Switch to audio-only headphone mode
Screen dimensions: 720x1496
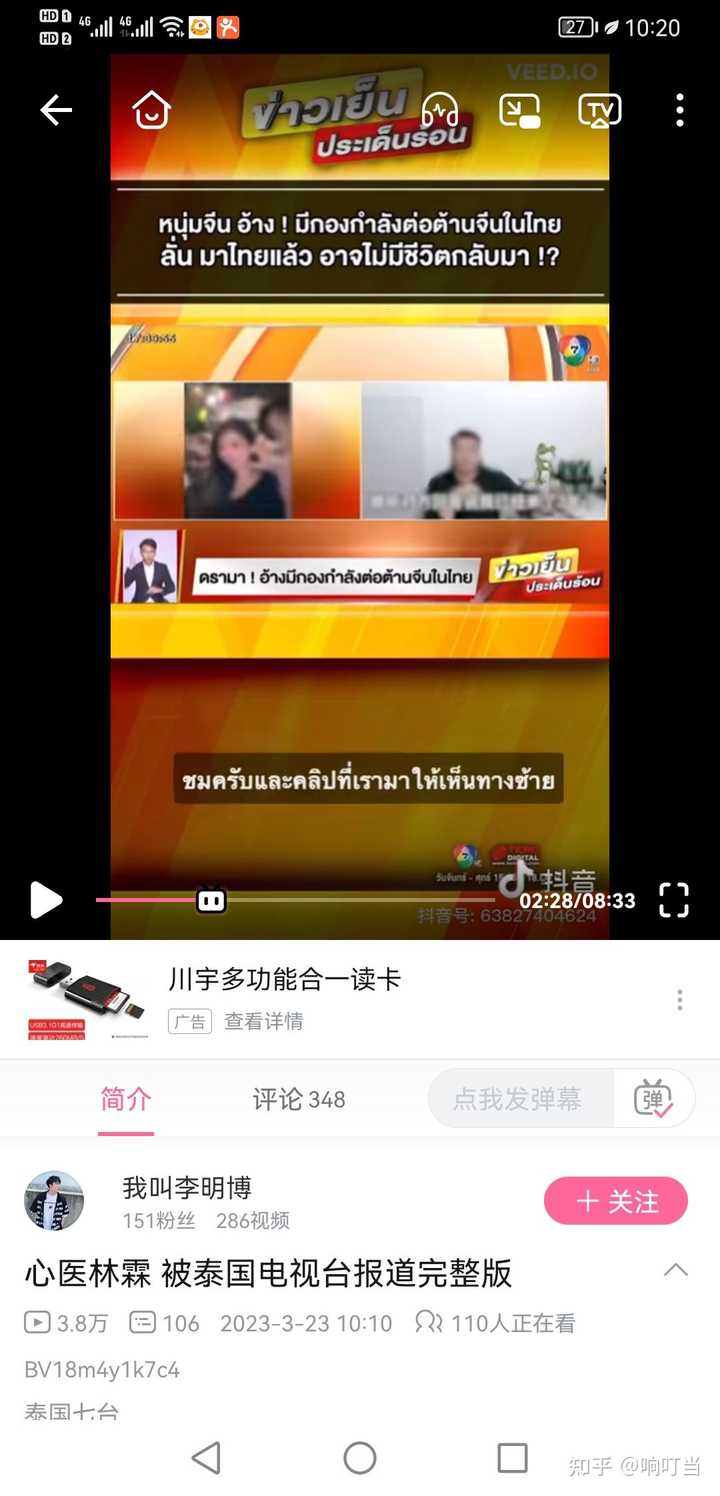(x=440, y=110)
